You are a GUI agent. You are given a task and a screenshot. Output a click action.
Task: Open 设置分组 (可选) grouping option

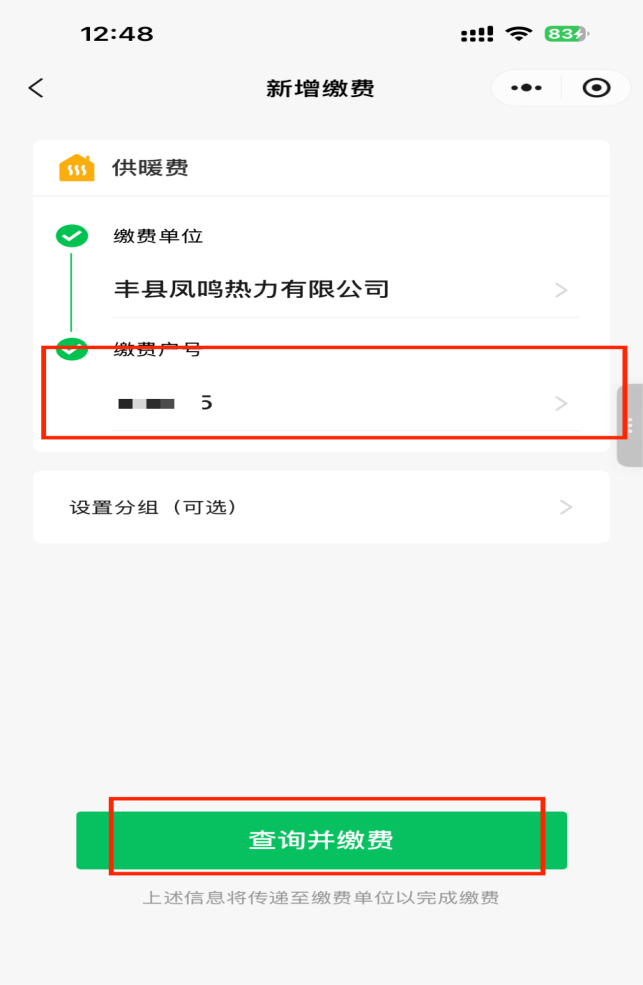pos(320,507)
